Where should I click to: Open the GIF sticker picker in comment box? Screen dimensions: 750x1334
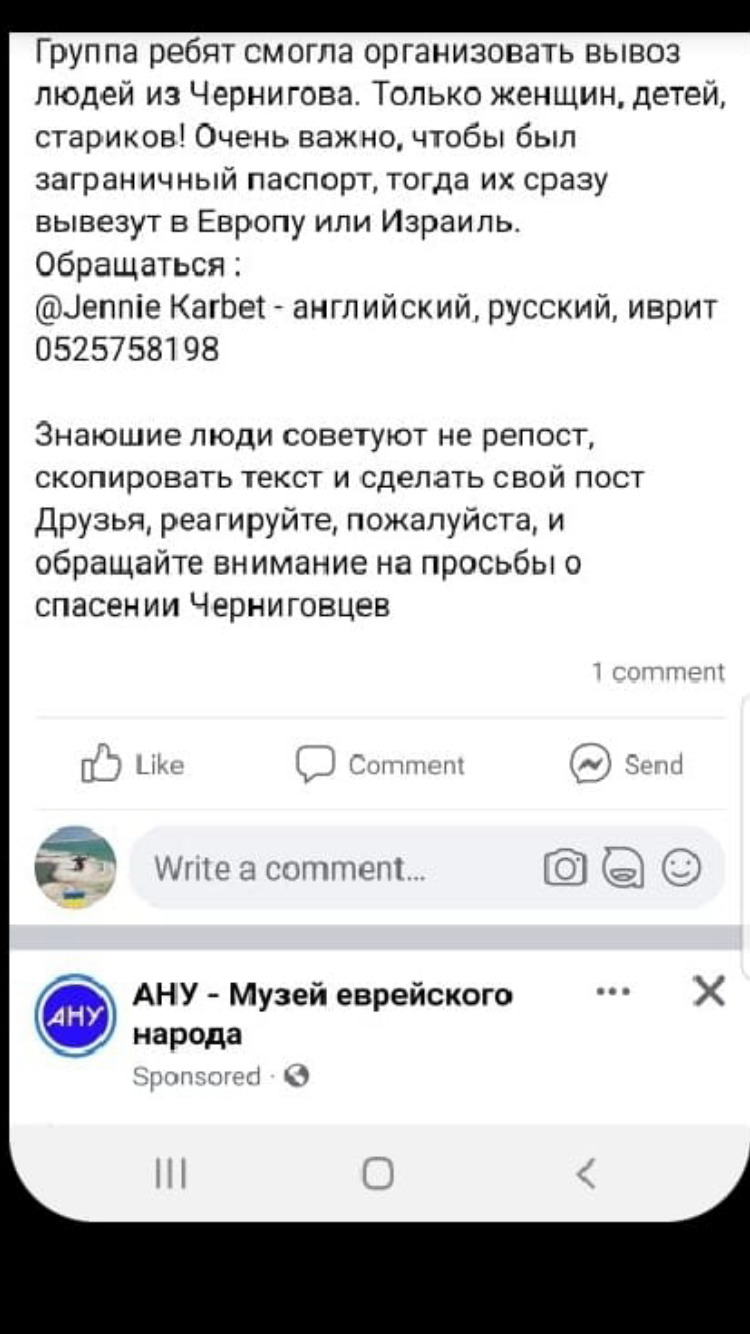coord(624,868)
